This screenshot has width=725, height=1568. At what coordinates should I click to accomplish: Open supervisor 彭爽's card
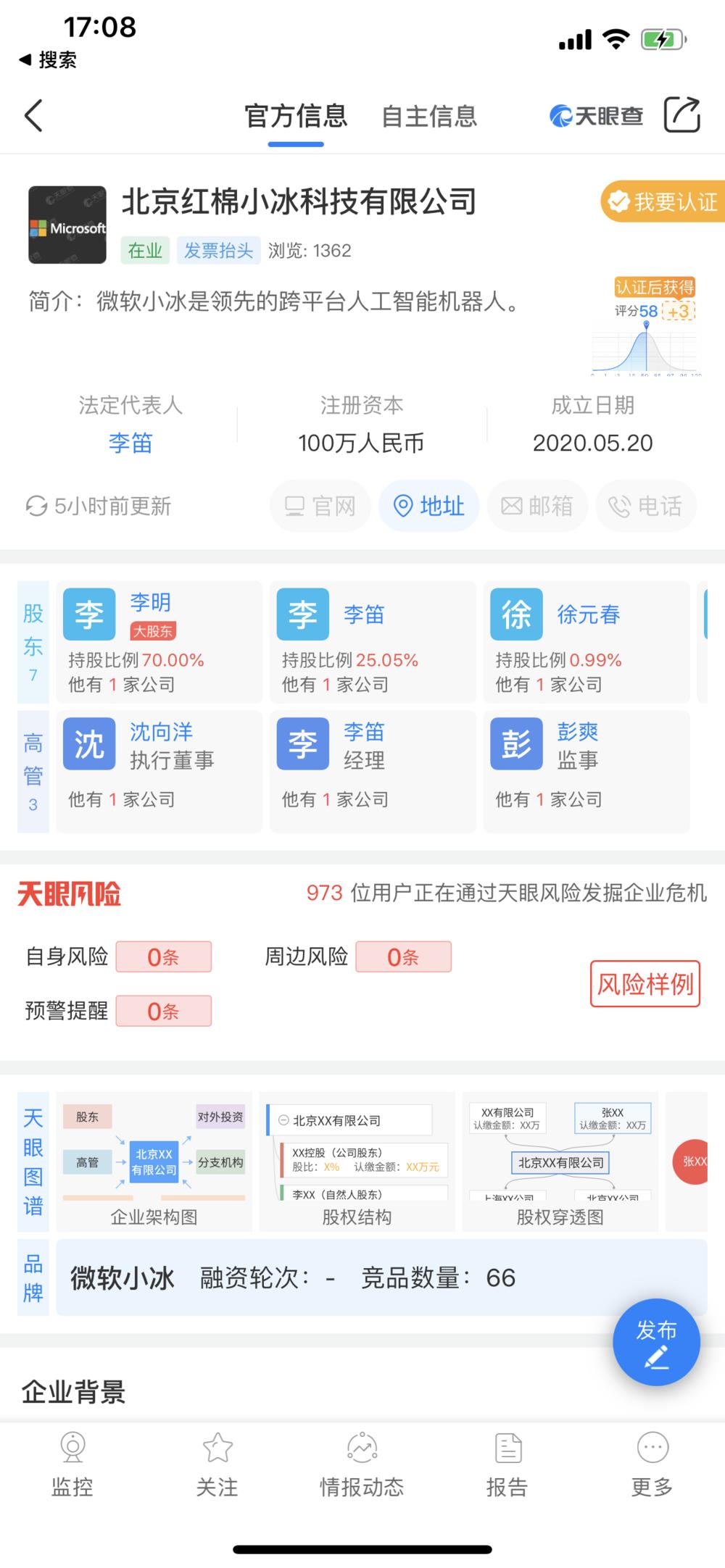tap(586, 770)
